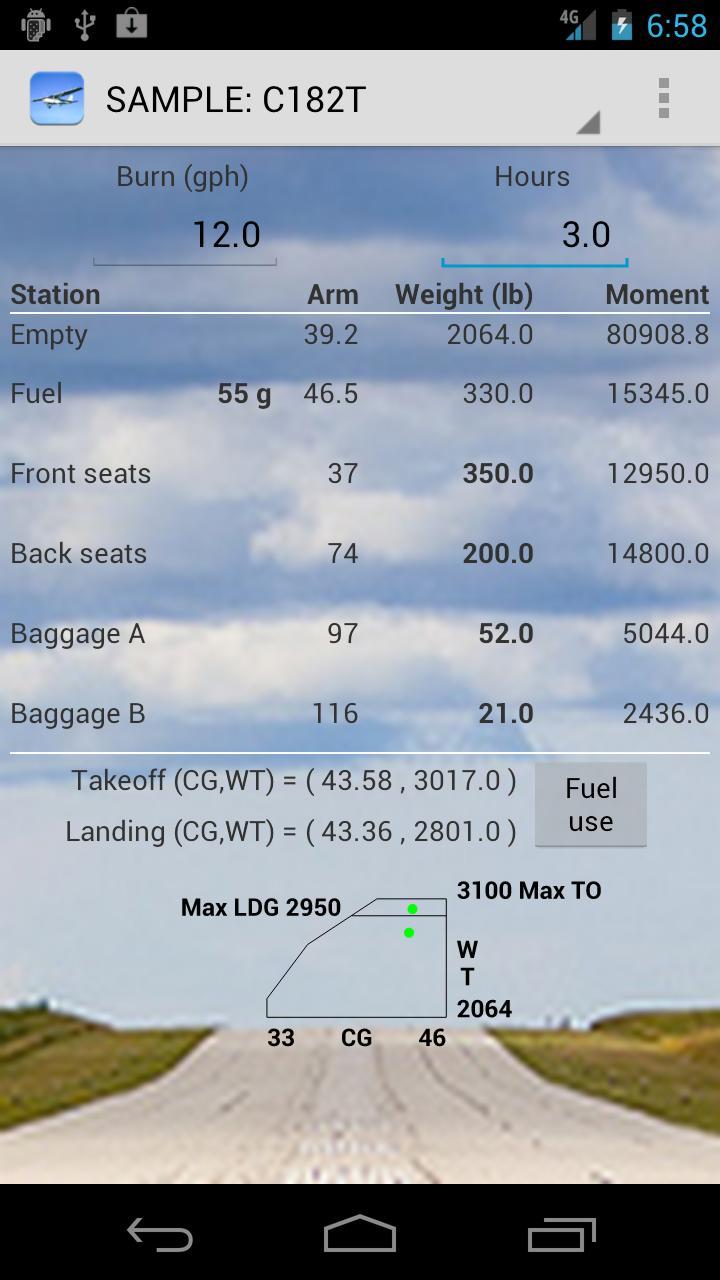The image size is (720, 1280).
Task: Open the overflow menu with three dots
Action: pos(664,98)
